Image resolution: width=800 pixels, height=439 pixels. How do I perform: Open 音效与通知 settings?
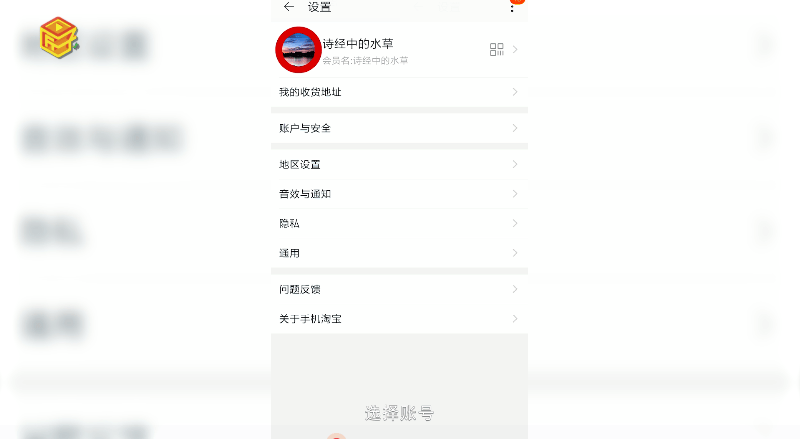[398, 194]
